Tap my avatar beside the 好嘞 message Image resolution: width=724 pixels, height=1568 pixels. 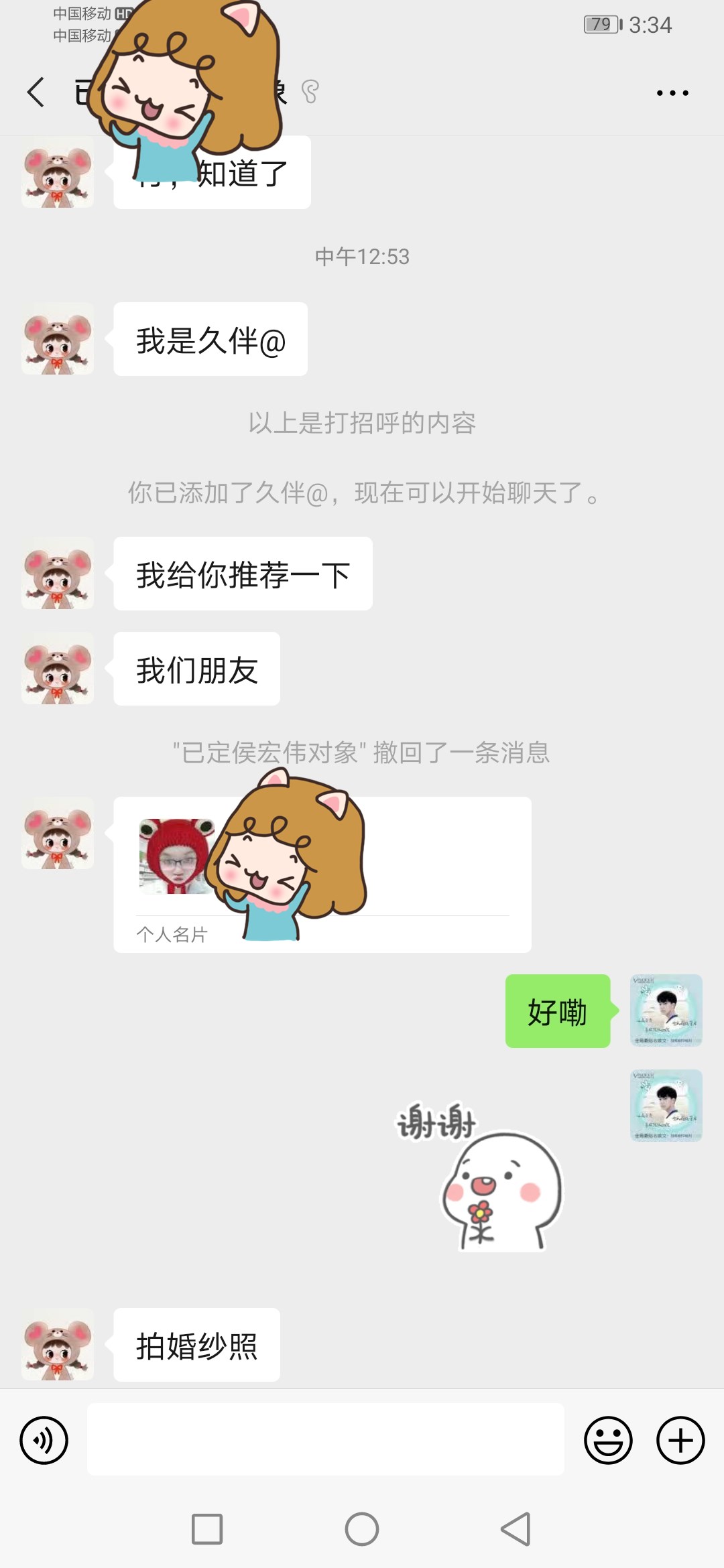point(666,1010)
